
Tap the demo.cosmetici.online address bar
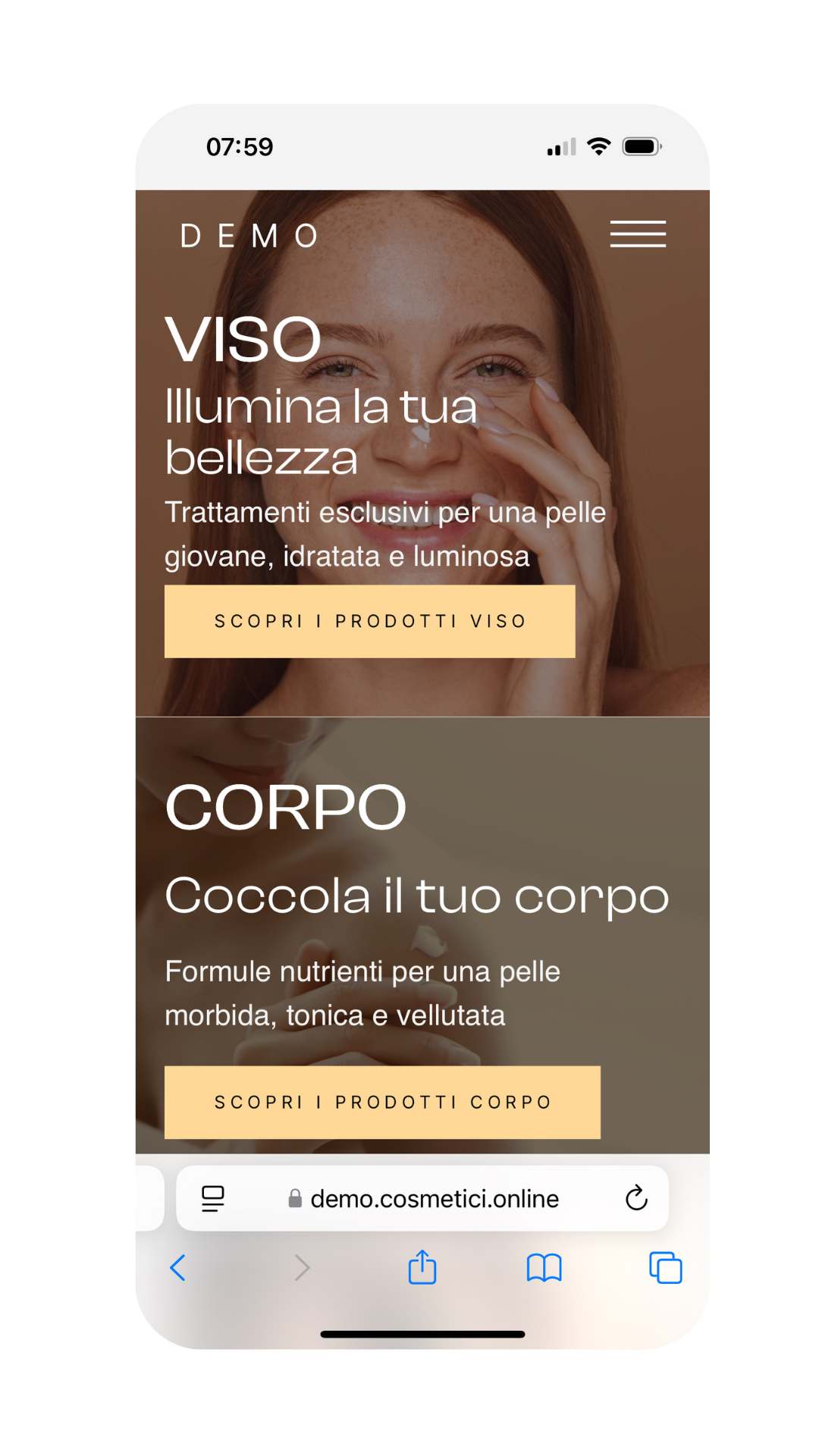tap(434, 1199)
